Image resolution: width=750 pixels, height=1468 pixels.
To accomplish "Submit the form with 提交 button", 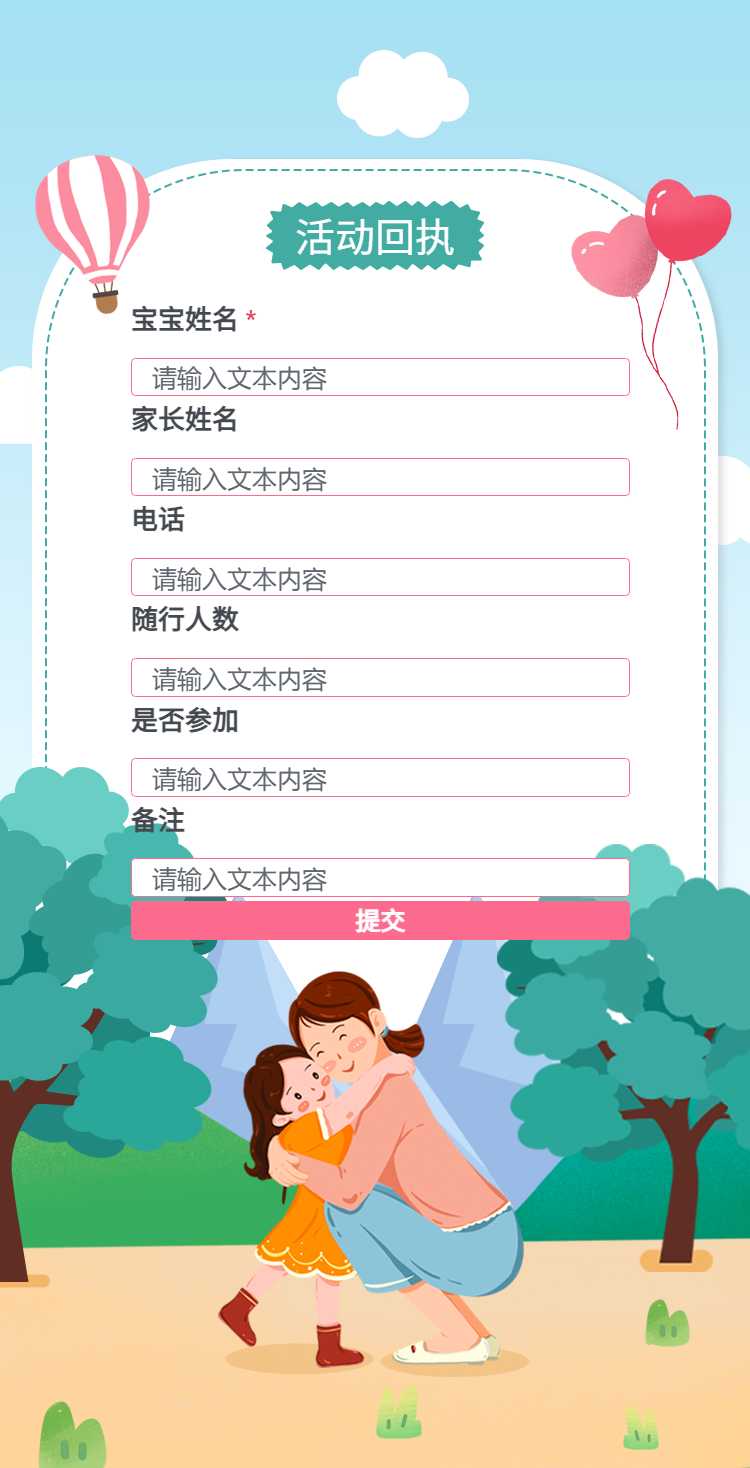I will [x=380, y=921].
